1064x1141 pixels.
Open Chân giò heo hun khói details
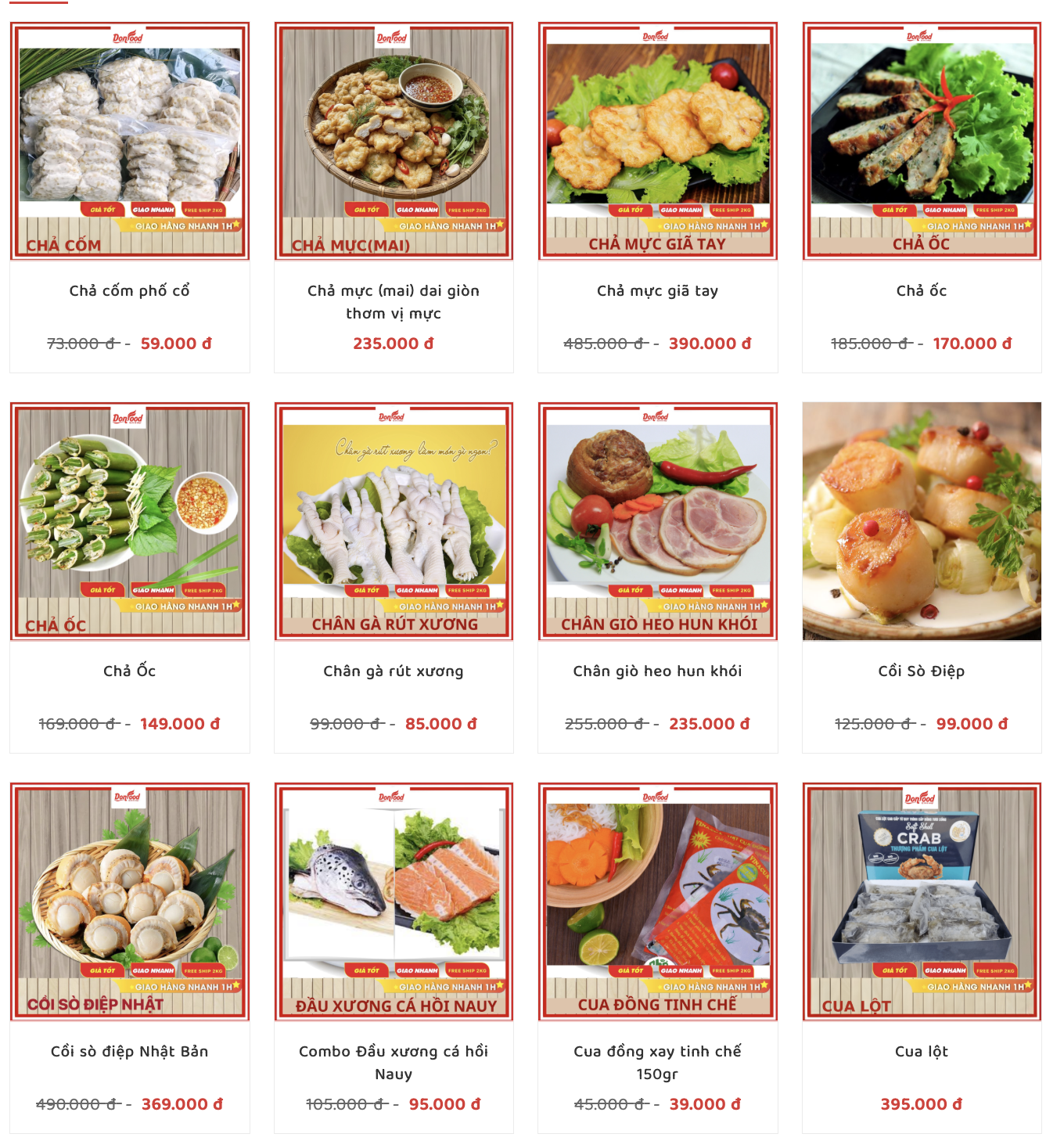pos(657,671)
